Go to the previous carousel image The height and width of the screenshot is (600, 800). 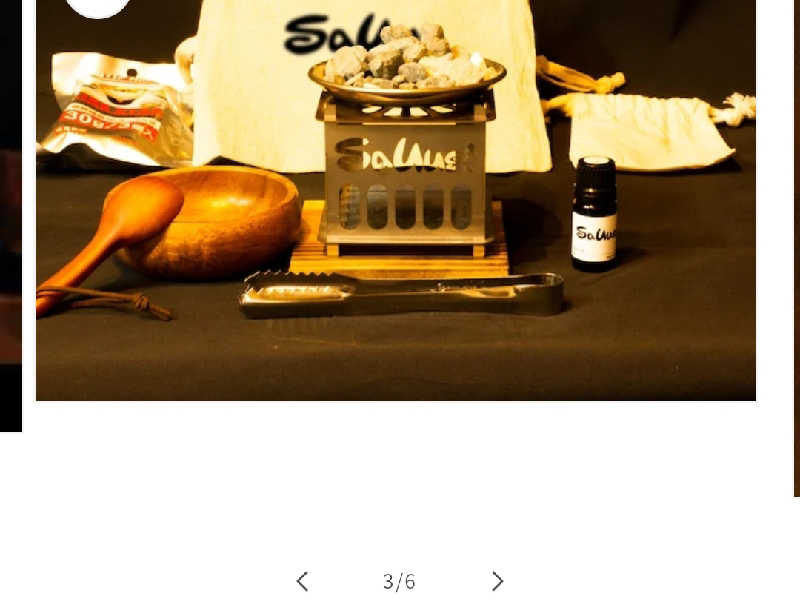click(x=302, y=581)
